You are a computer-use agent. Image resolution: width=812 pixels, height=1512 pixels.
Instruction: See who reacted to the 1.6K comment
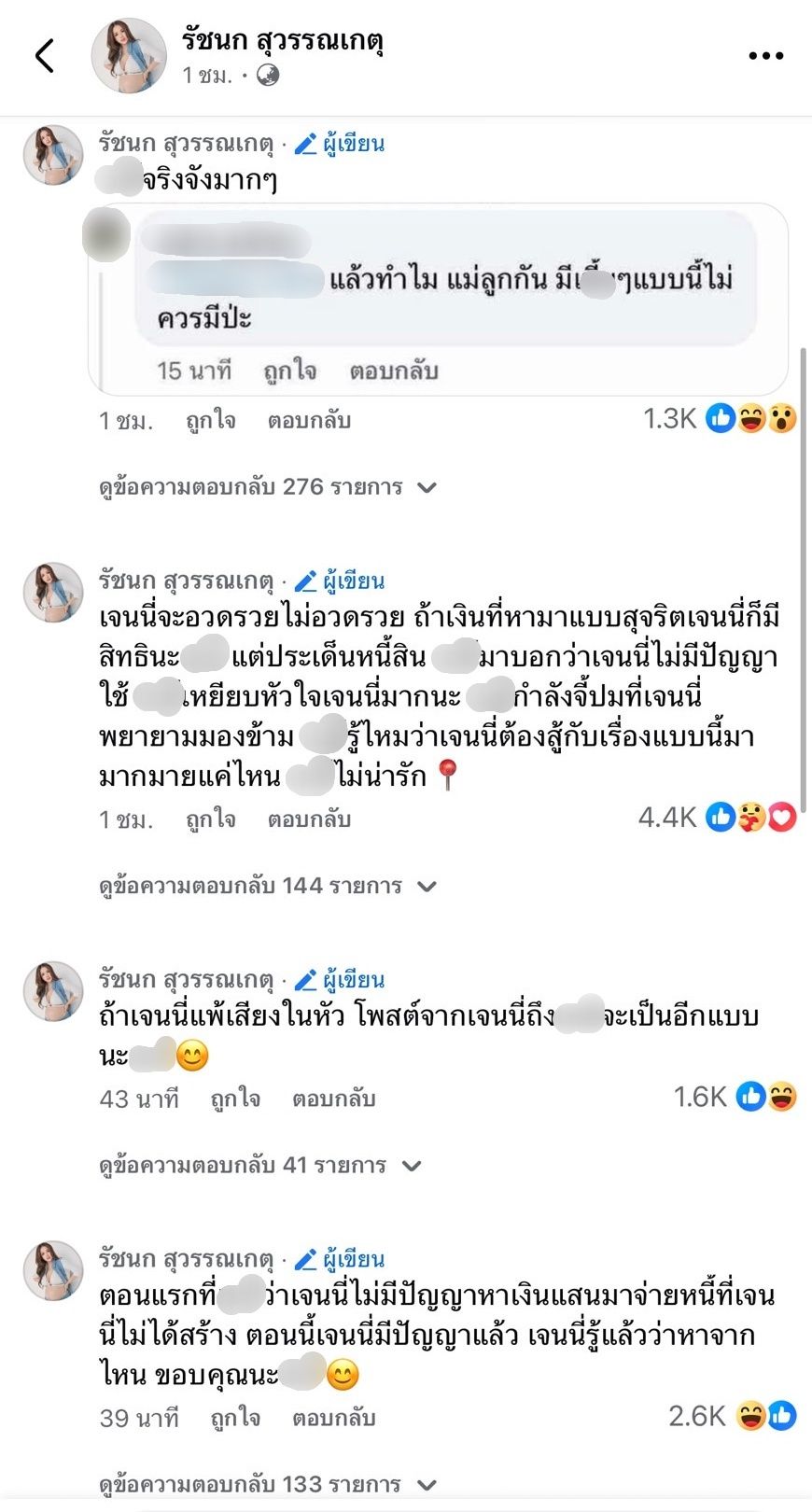coord(735,1097)
